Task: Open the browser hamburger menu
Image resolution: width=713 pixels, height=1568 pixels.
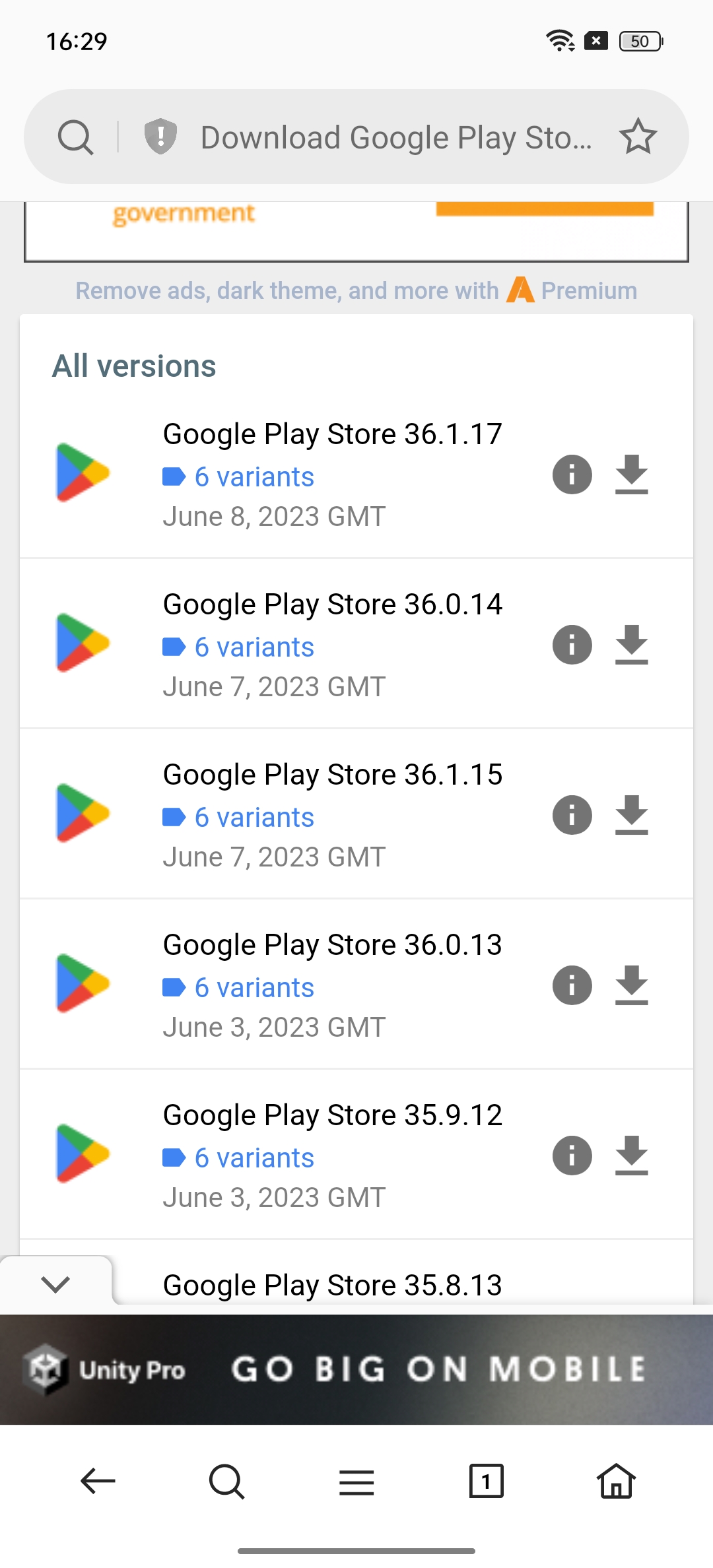Action: pyautogui.click(x=356, y=1482)
